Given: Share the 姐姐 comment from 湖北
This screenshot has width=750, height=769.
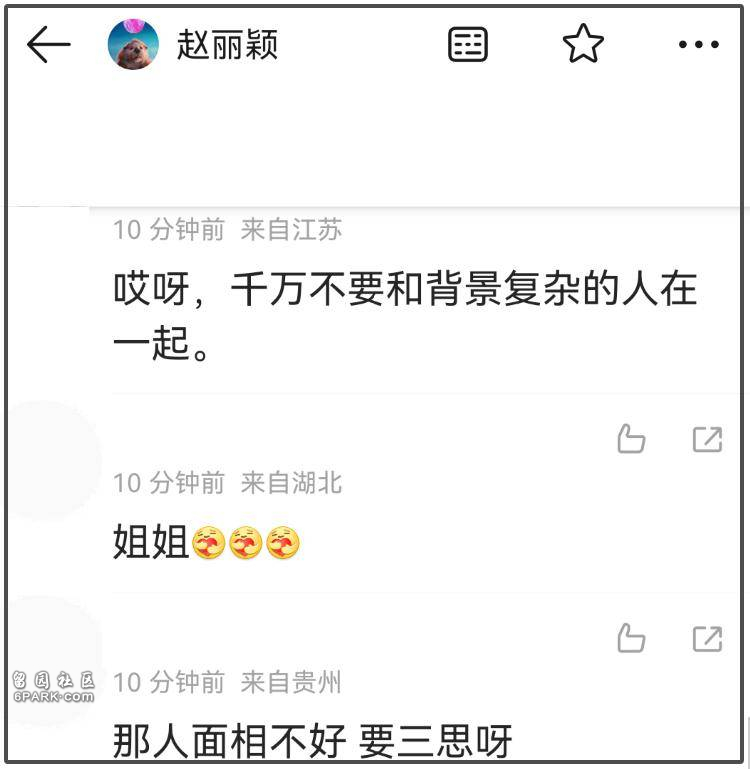Looking at the screenshot, I should [x=707, y=638].
